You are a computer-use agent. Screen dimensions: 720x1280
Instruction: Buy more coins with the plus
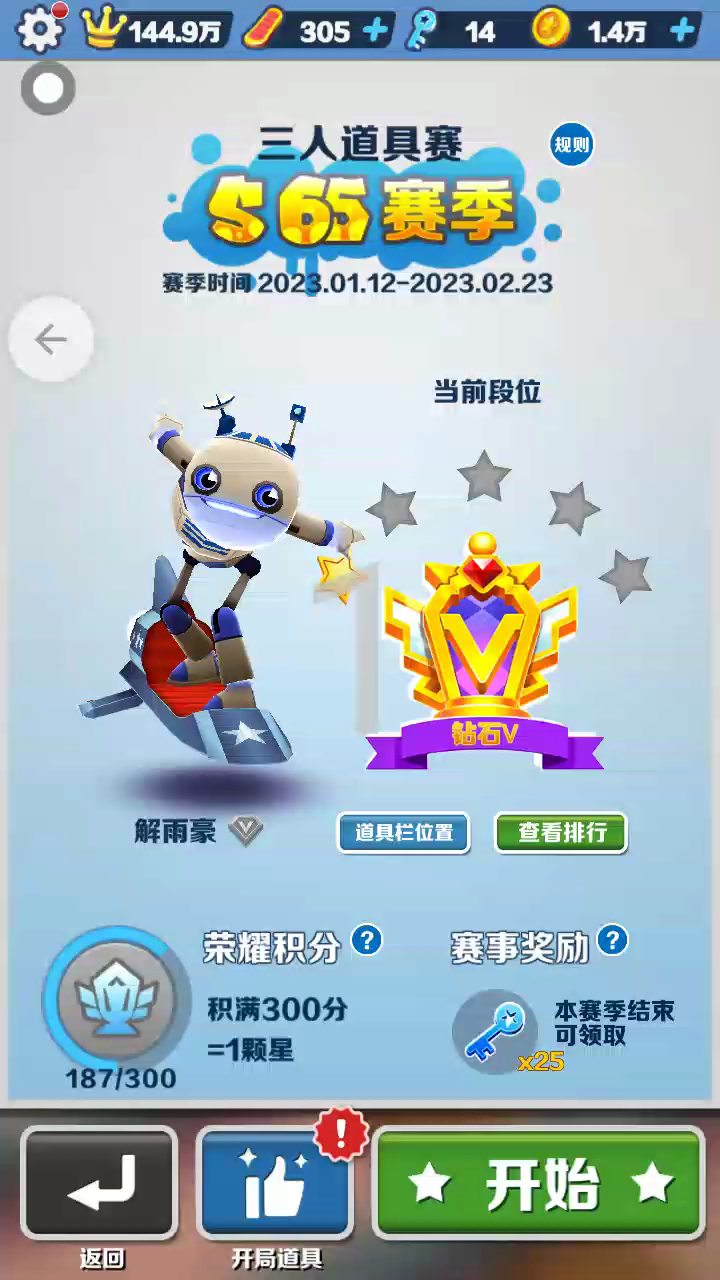pyautogui.click(x=683, y=31)
